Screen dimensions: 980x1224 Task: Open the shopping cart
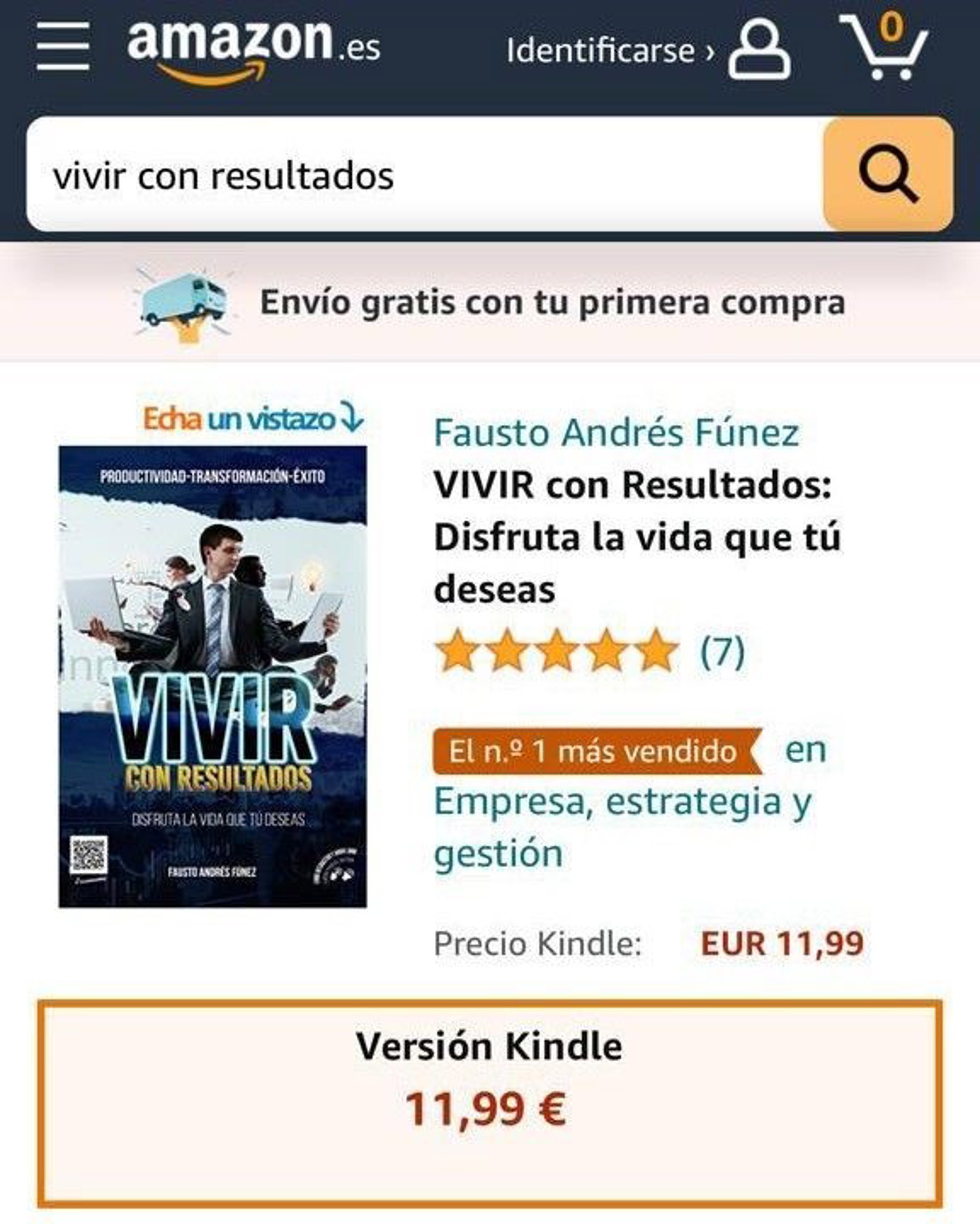pos(883,47)
